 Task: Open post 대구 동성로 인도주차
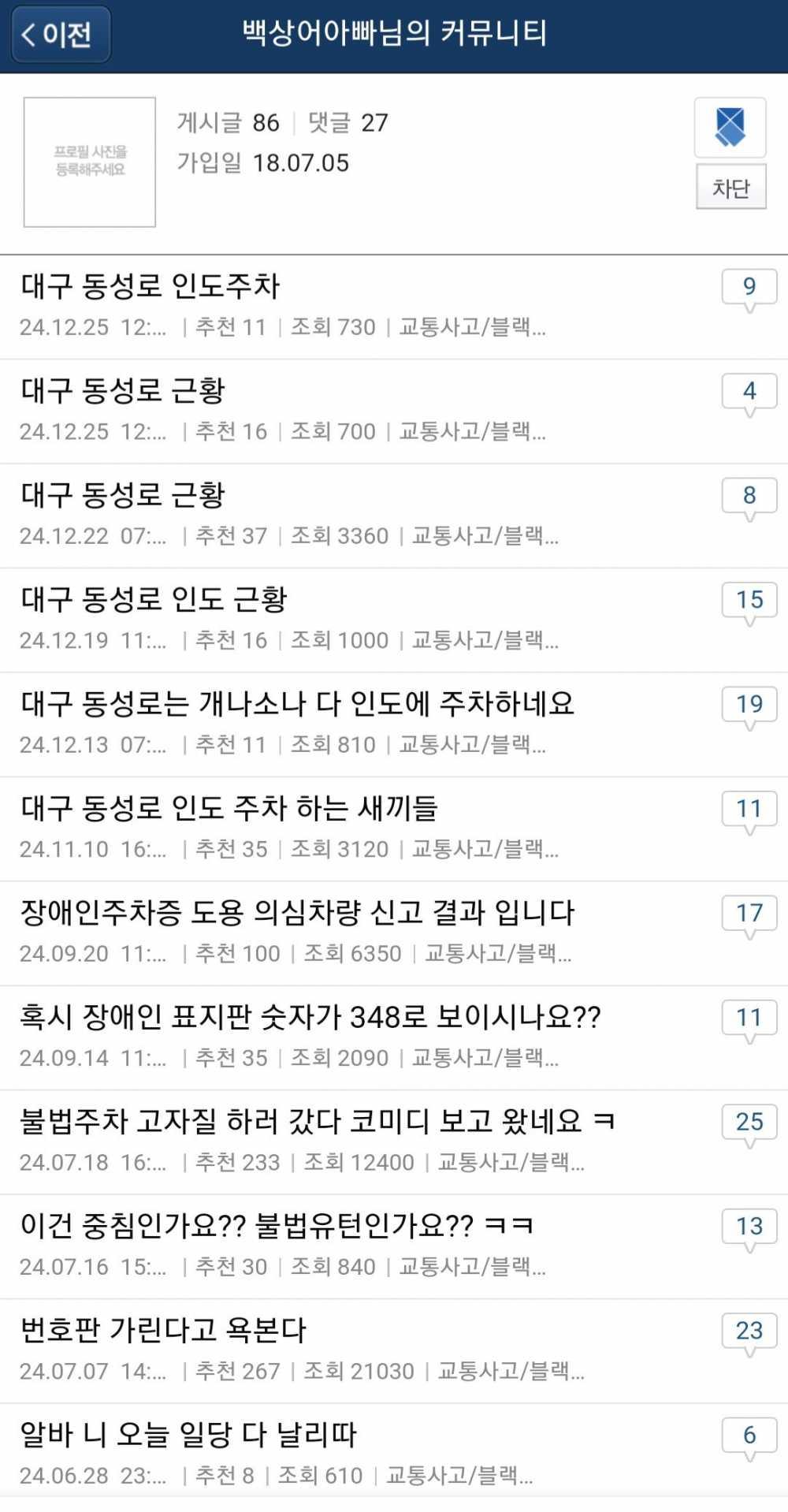tap(150, 286)
